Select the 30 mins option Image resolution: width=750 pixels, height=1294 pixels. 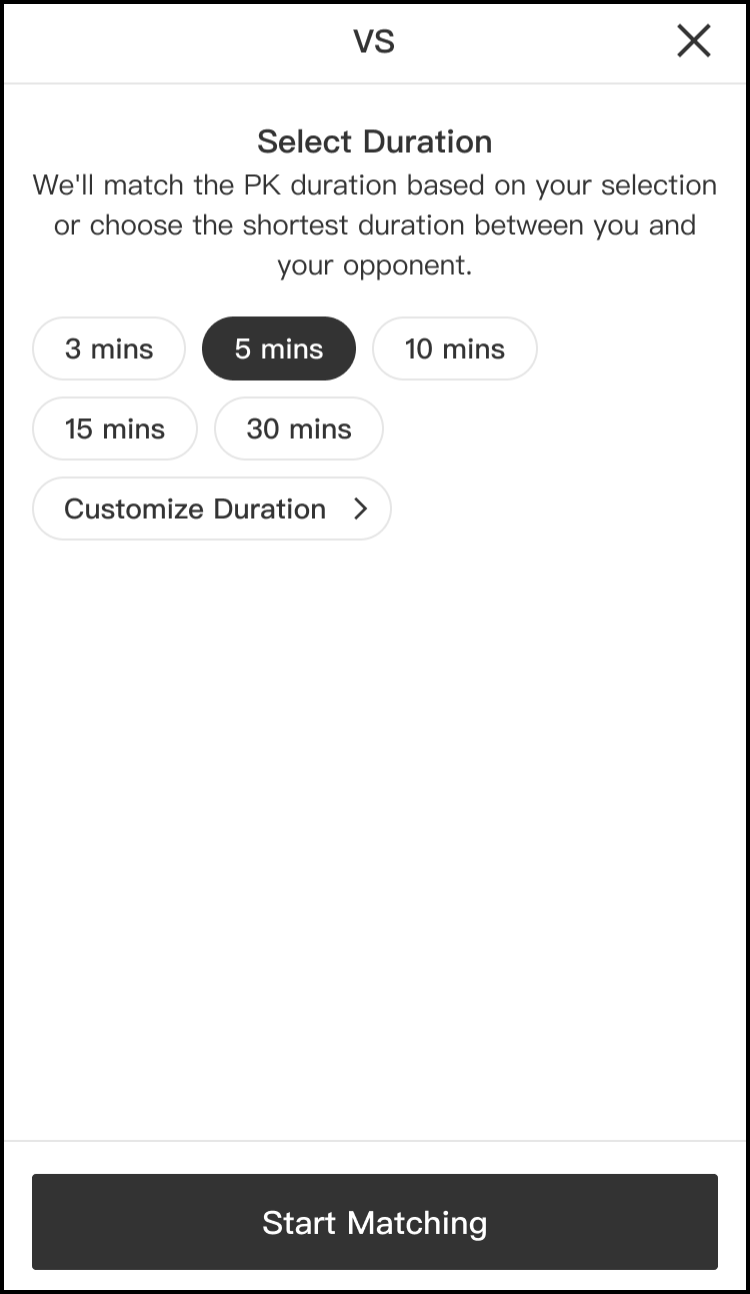[299, 429]
